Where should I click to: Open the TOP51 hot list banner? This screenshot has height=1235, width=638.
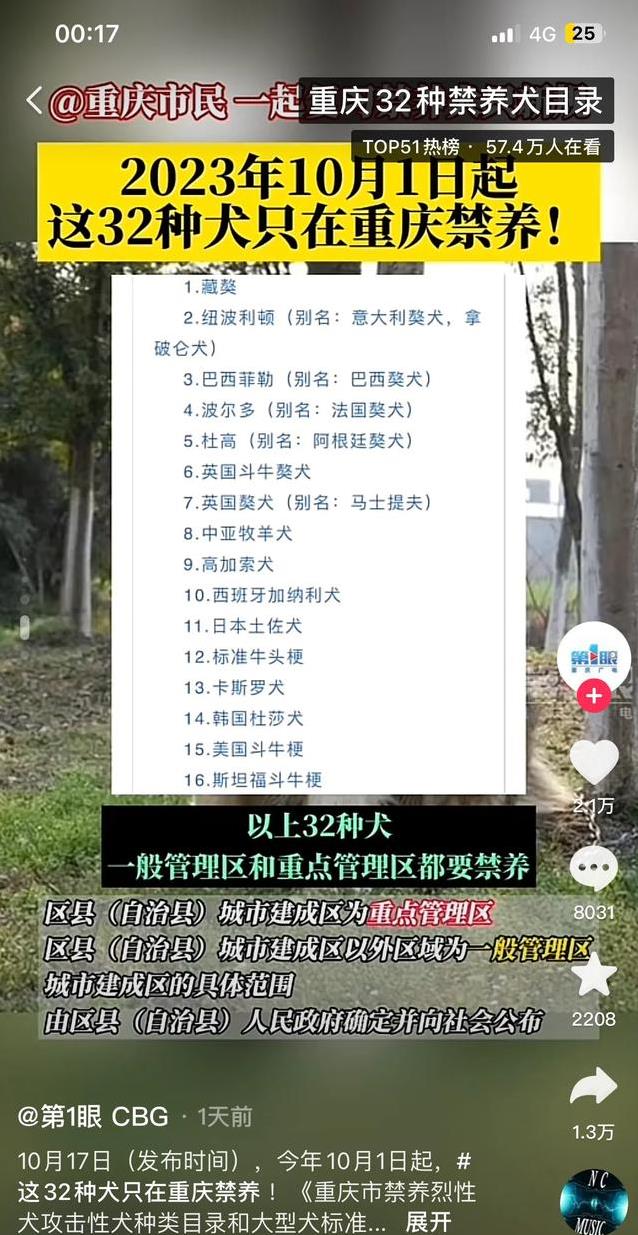click(x=480, y=147)
